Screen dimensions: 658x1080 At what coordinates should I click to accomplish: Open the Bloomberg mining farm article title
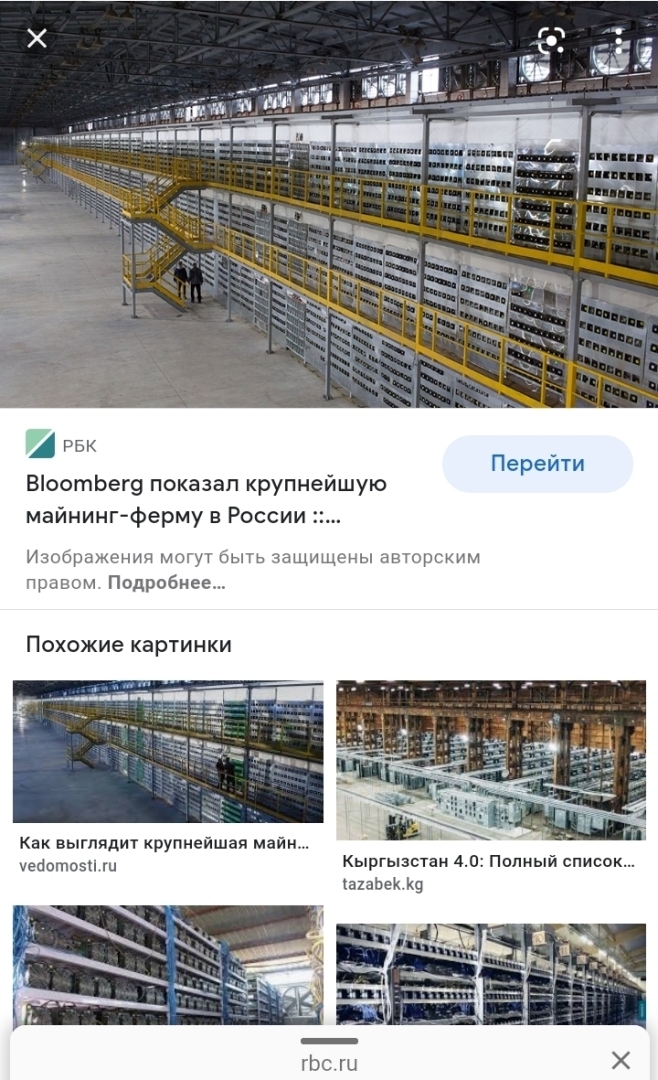[x=205, y=500]
